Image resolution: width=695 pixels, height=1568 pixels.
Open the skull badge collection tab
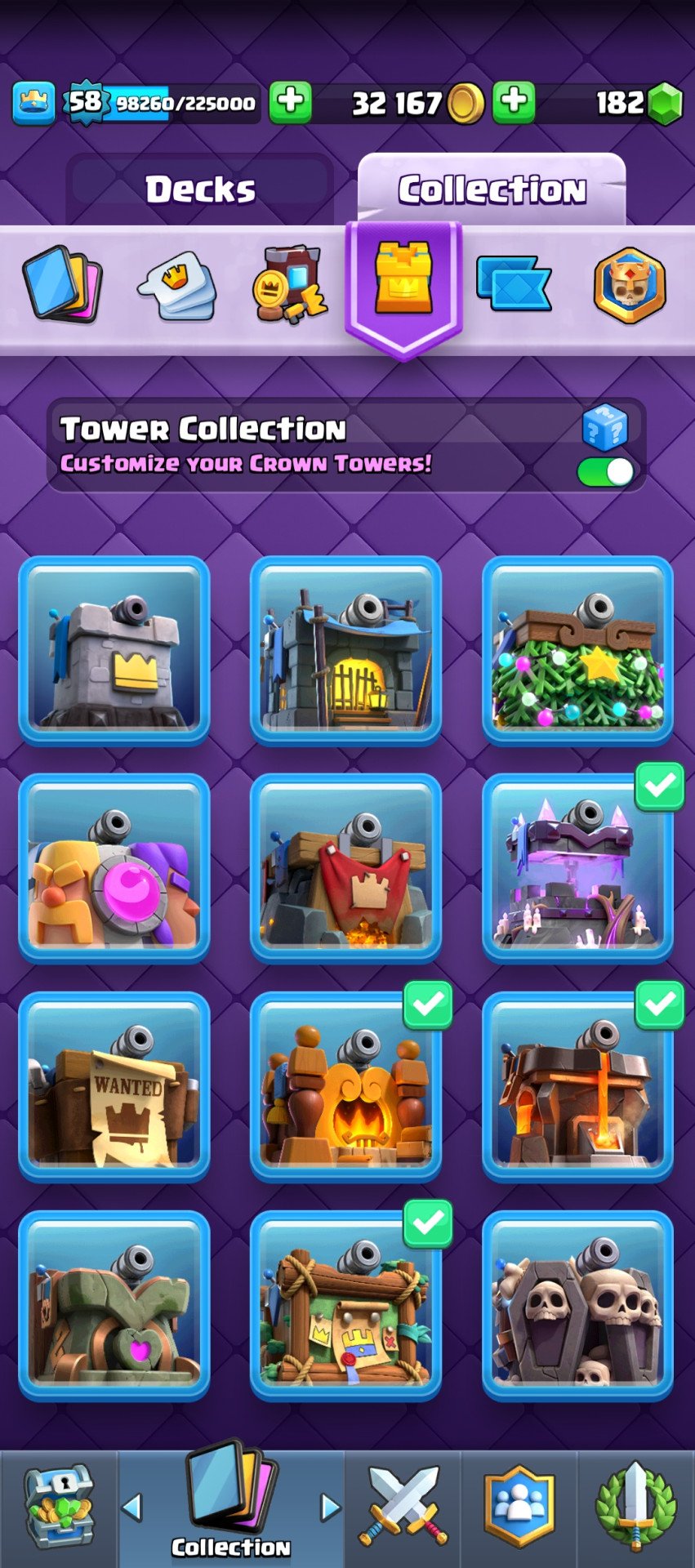pos(629,286)
